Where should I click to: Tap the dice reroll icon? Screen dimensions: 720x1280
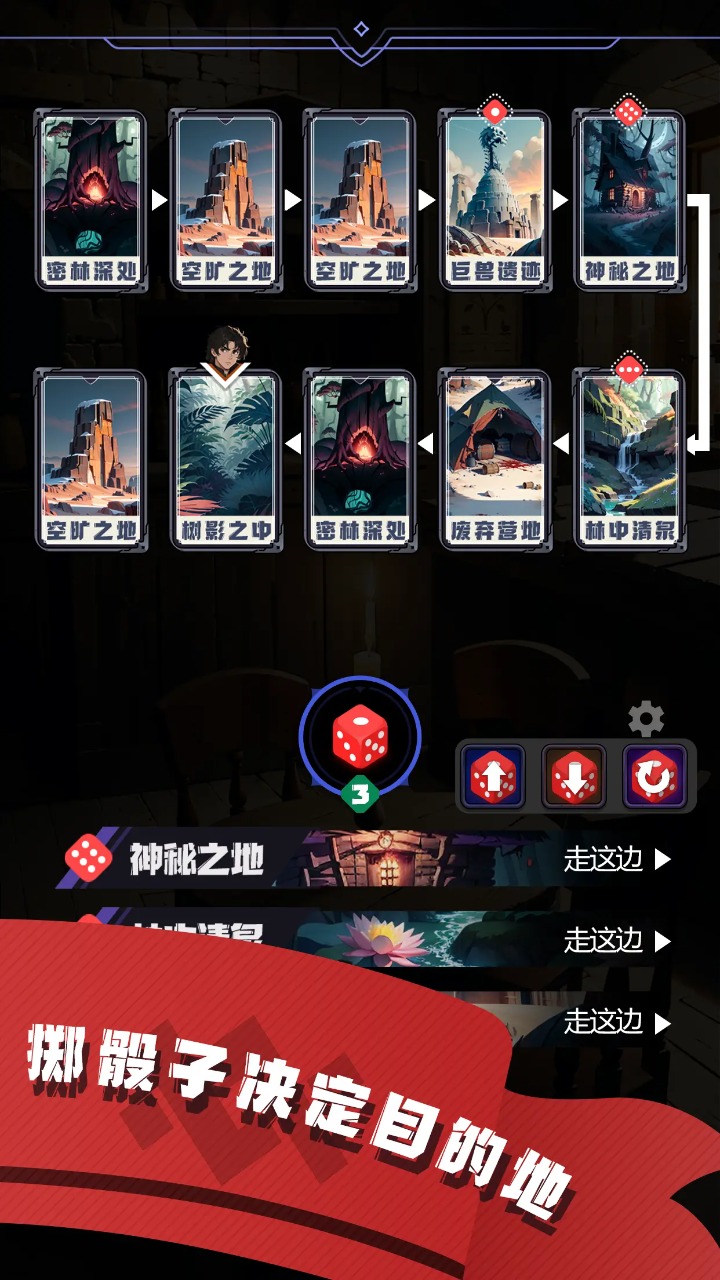click(x=656, y=775)
